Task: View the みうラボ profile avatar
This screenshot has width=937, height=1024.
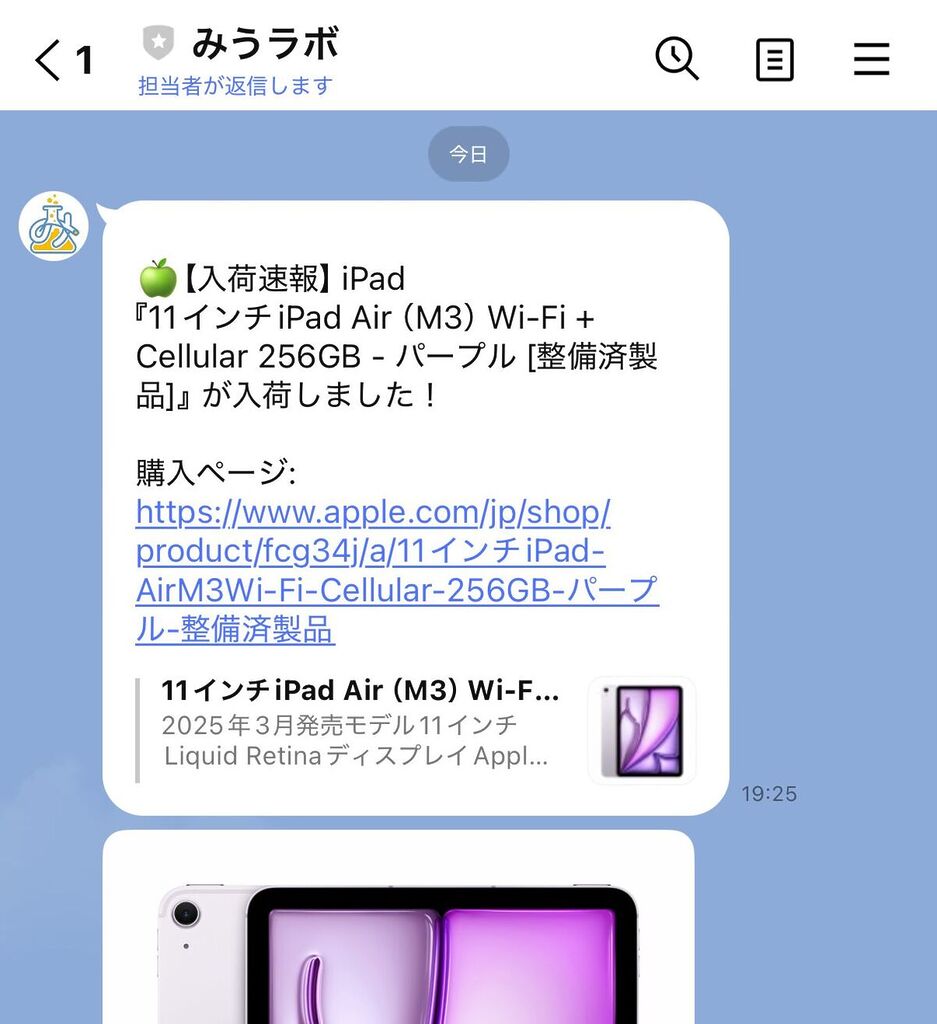Action: [x=54, y=227]
